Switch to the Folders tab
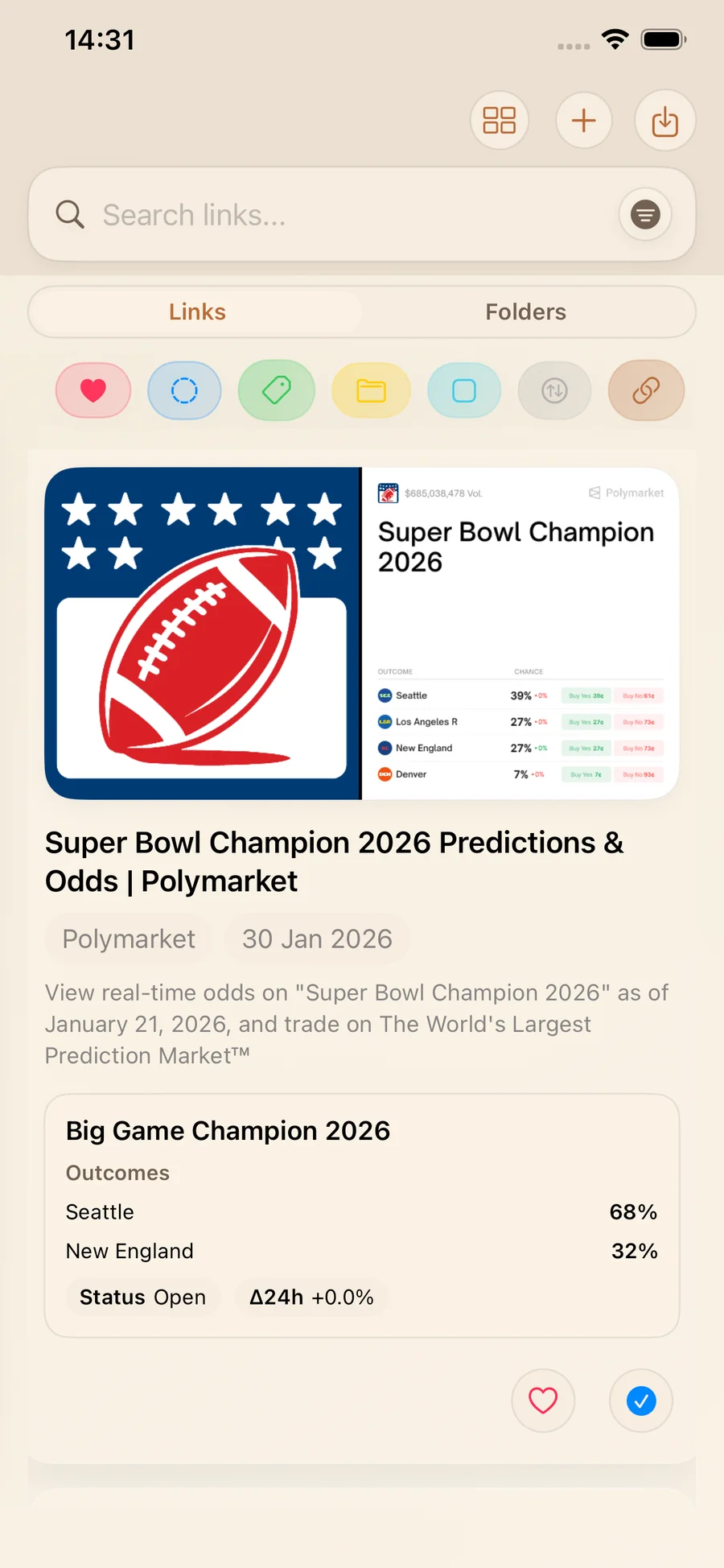This screenshot has width=724, height=1568. 526,312
